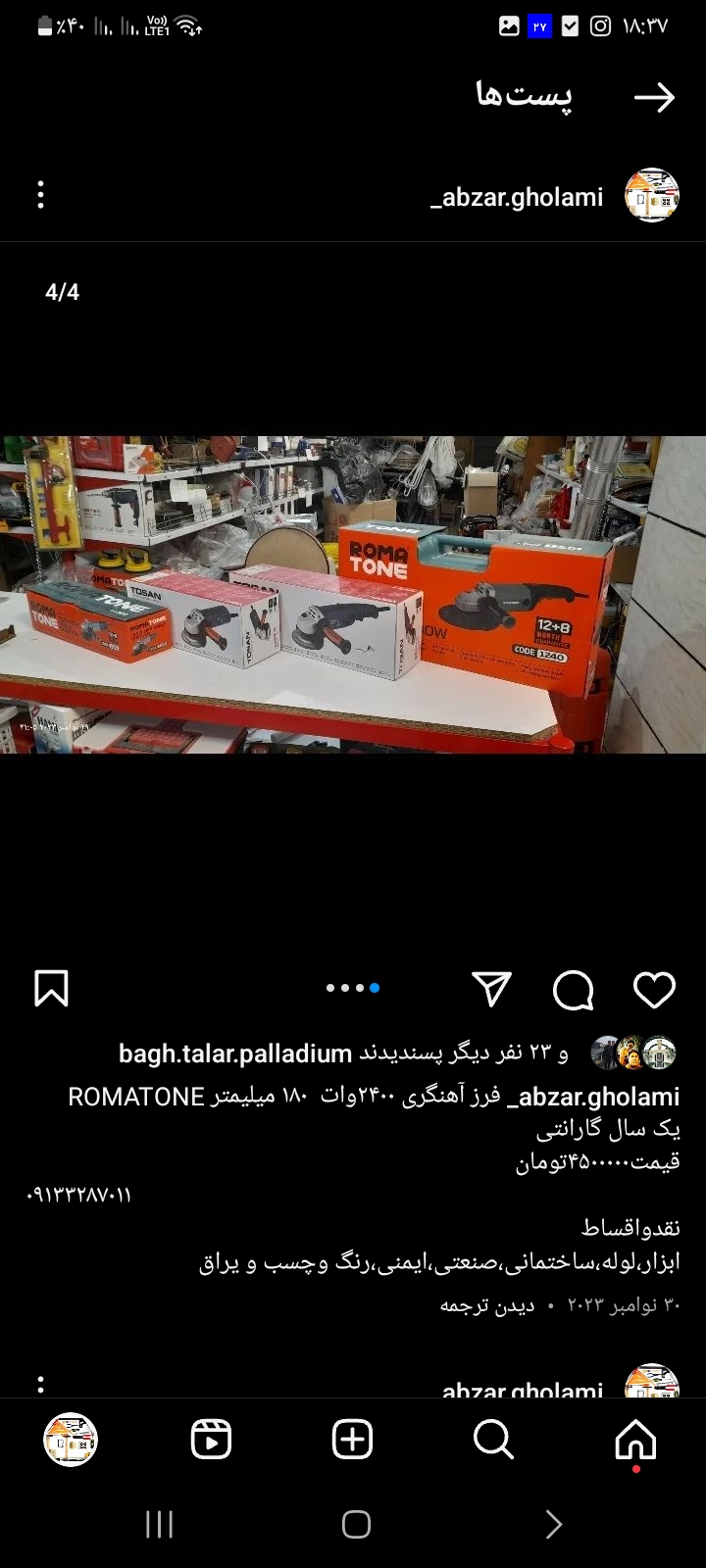
Task: Open the grinder photo in the post
Action: (353, 594)
